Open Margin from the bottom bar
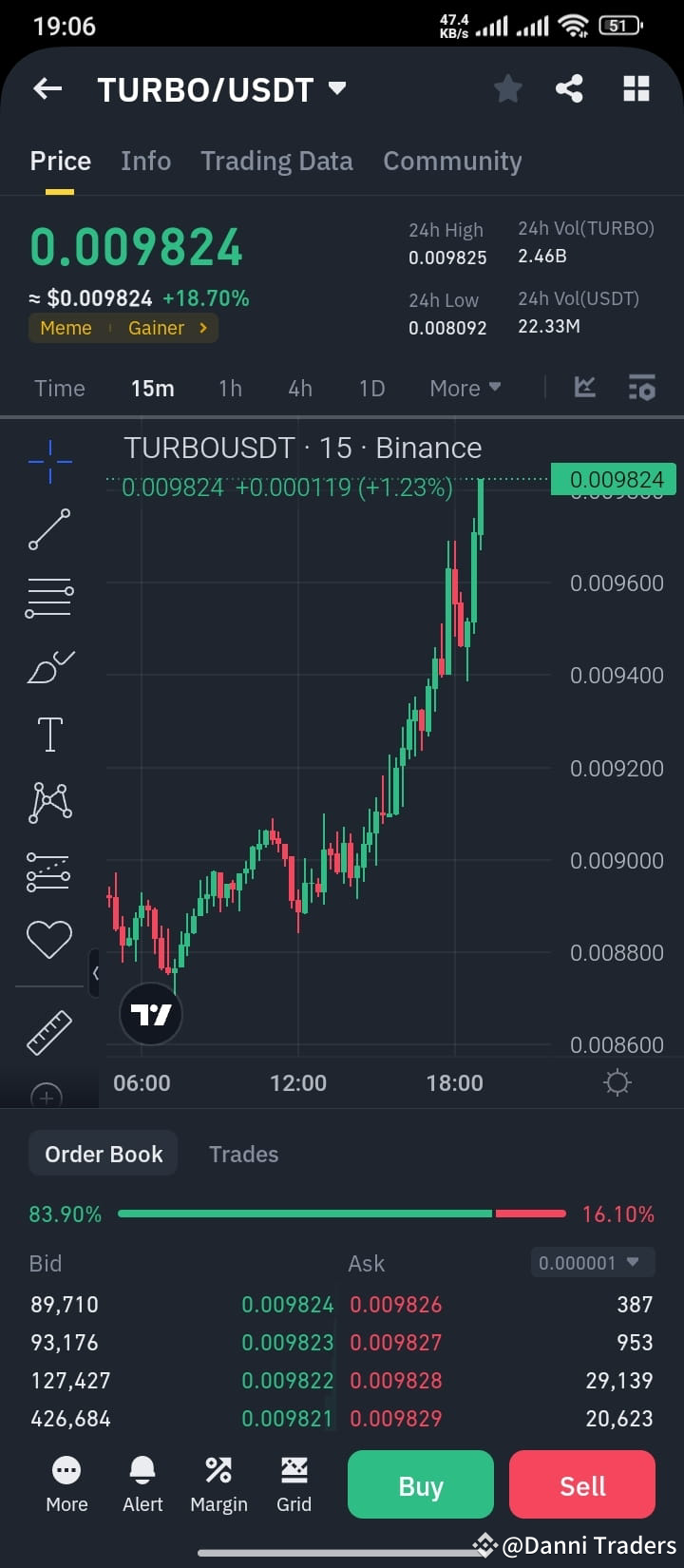Image resolution: width=684 pixels, height=1568 pixels. [x=218, y=1482]
